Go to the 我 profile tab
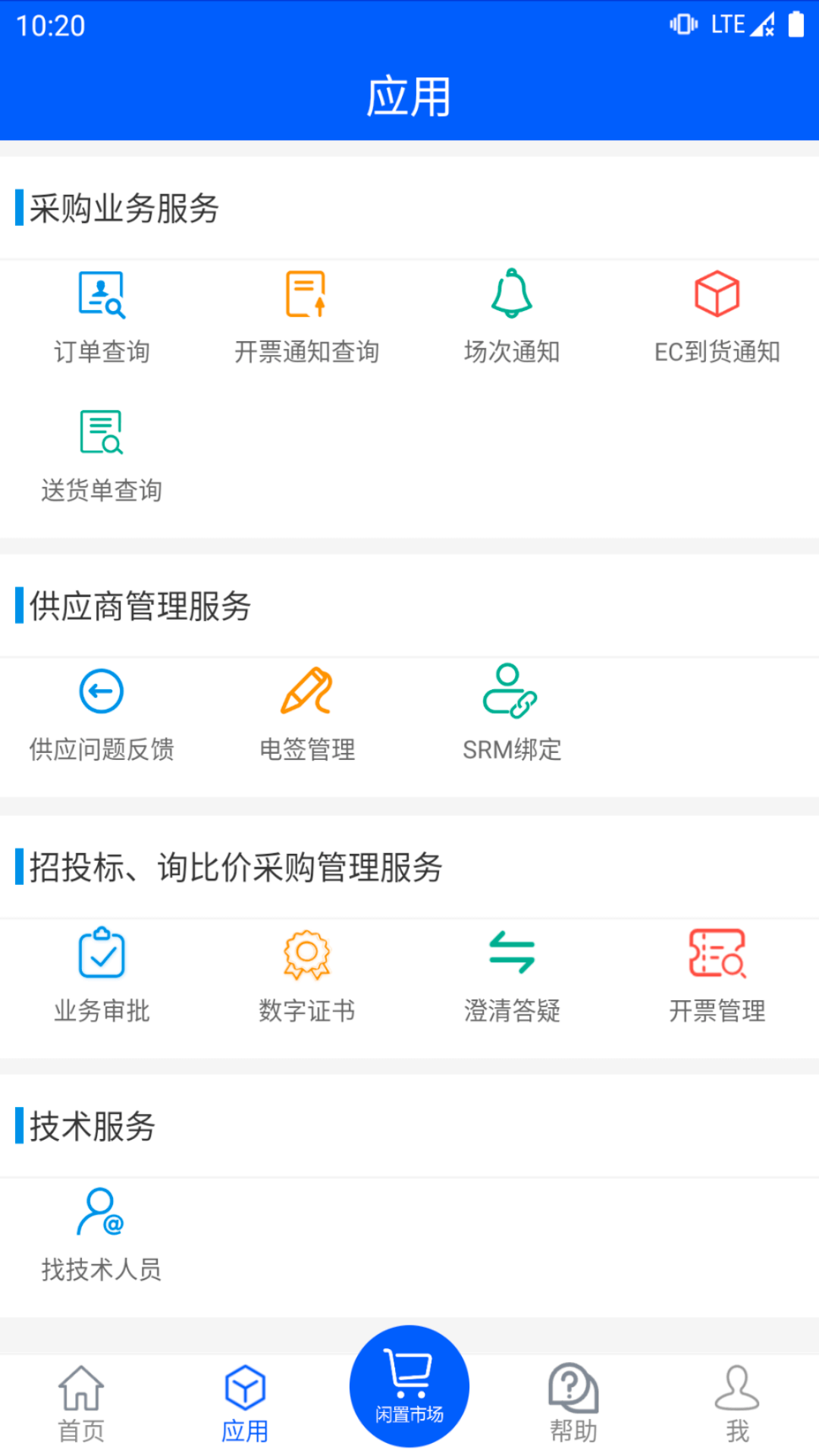 click(x=737, y=1404)
